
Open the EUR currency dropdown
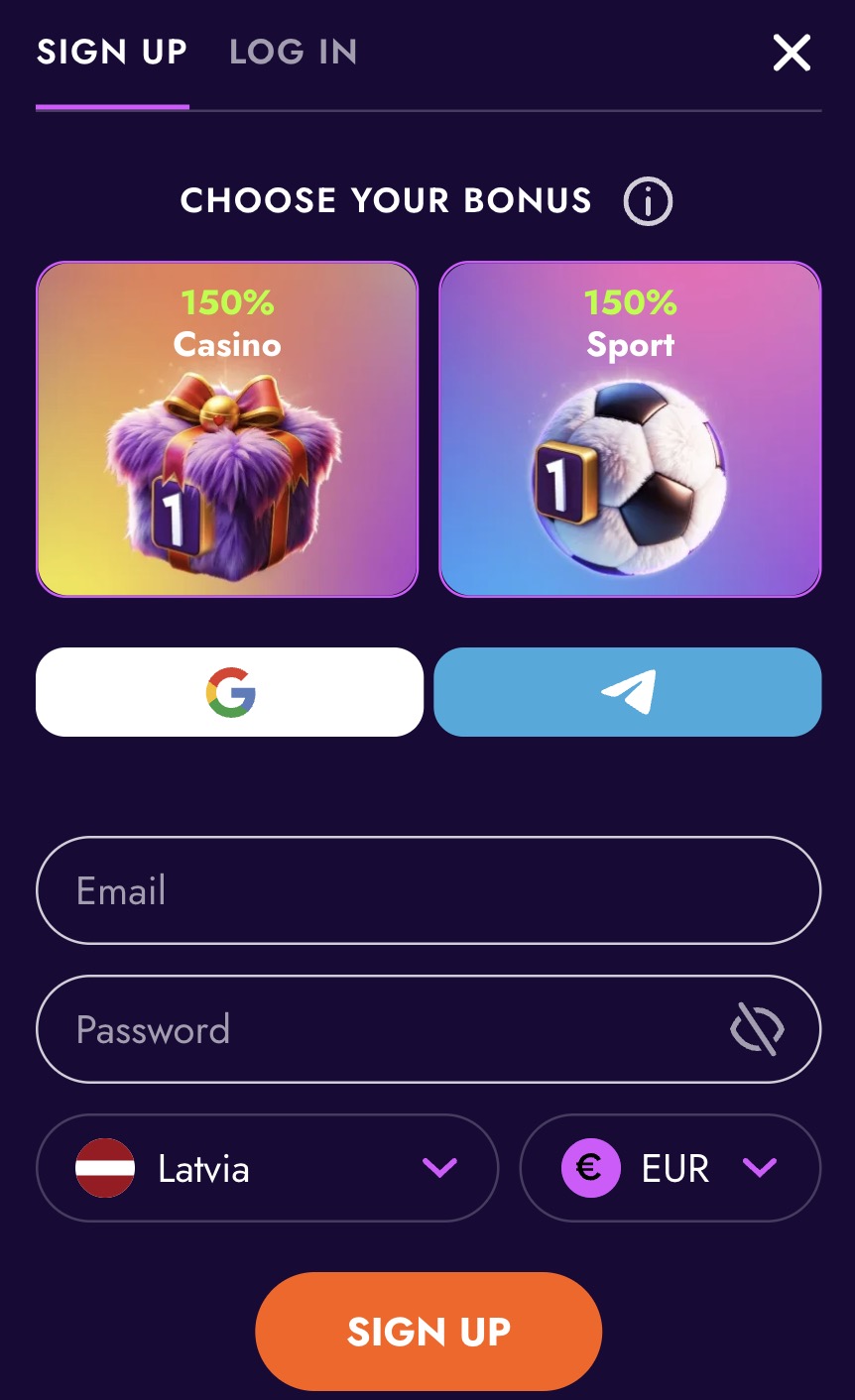pos(671,1168)
